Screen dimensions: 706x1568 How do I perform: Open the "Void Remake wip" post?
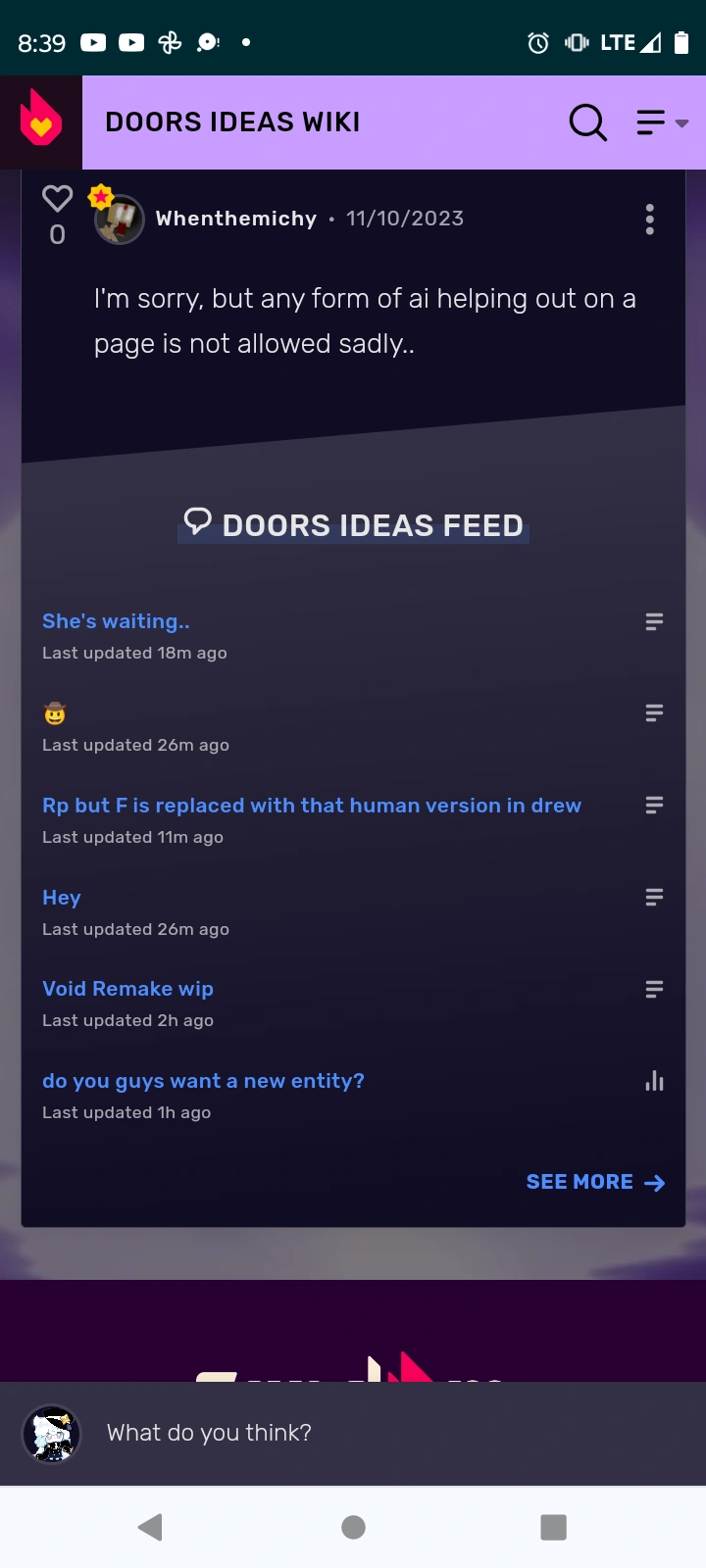click(x=127, y=989)
